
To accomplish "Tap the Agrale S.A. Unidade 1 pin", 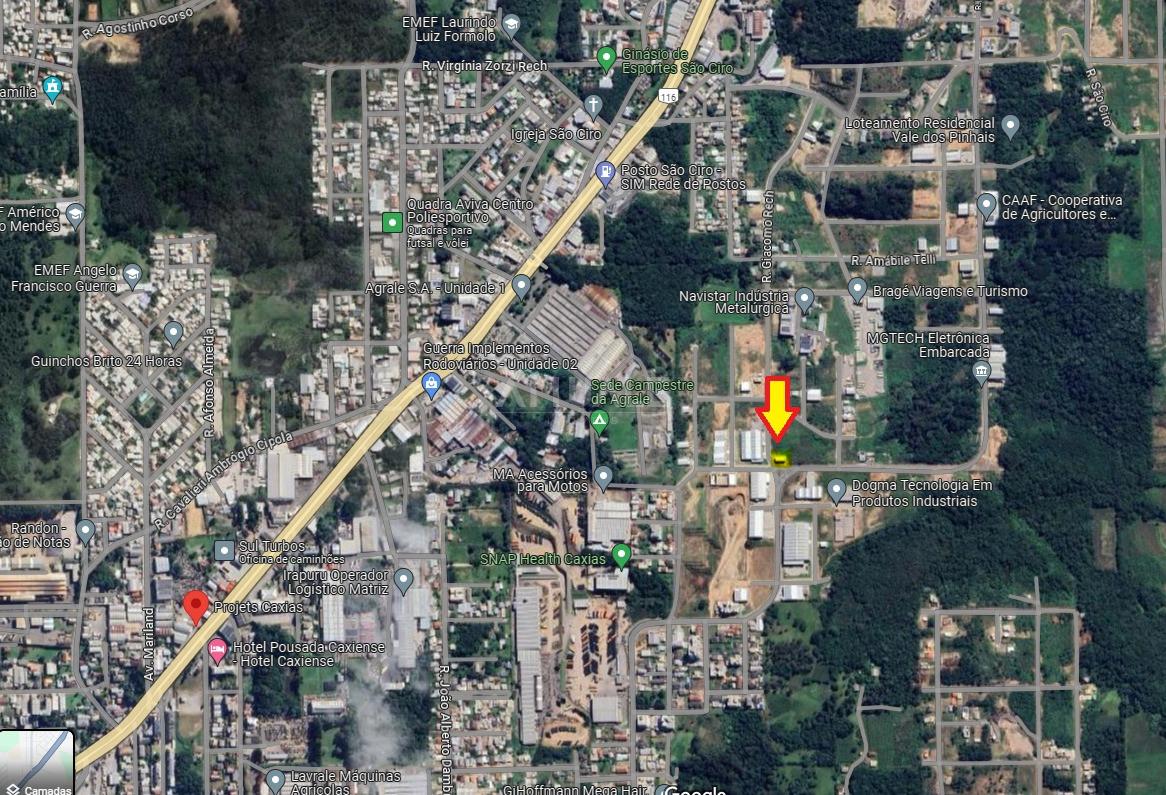I will pyautogui.click(x=521, y=286).
